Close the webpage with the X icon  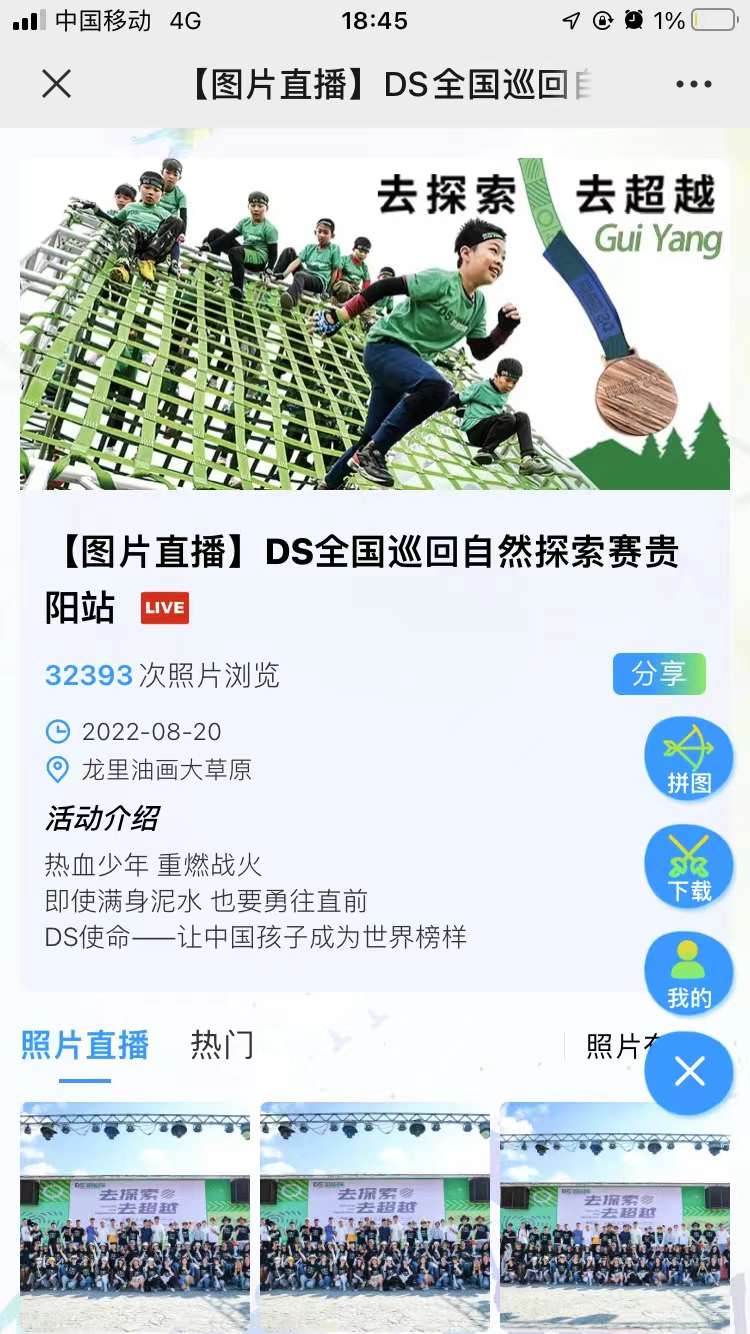click(x=57, y=84)
